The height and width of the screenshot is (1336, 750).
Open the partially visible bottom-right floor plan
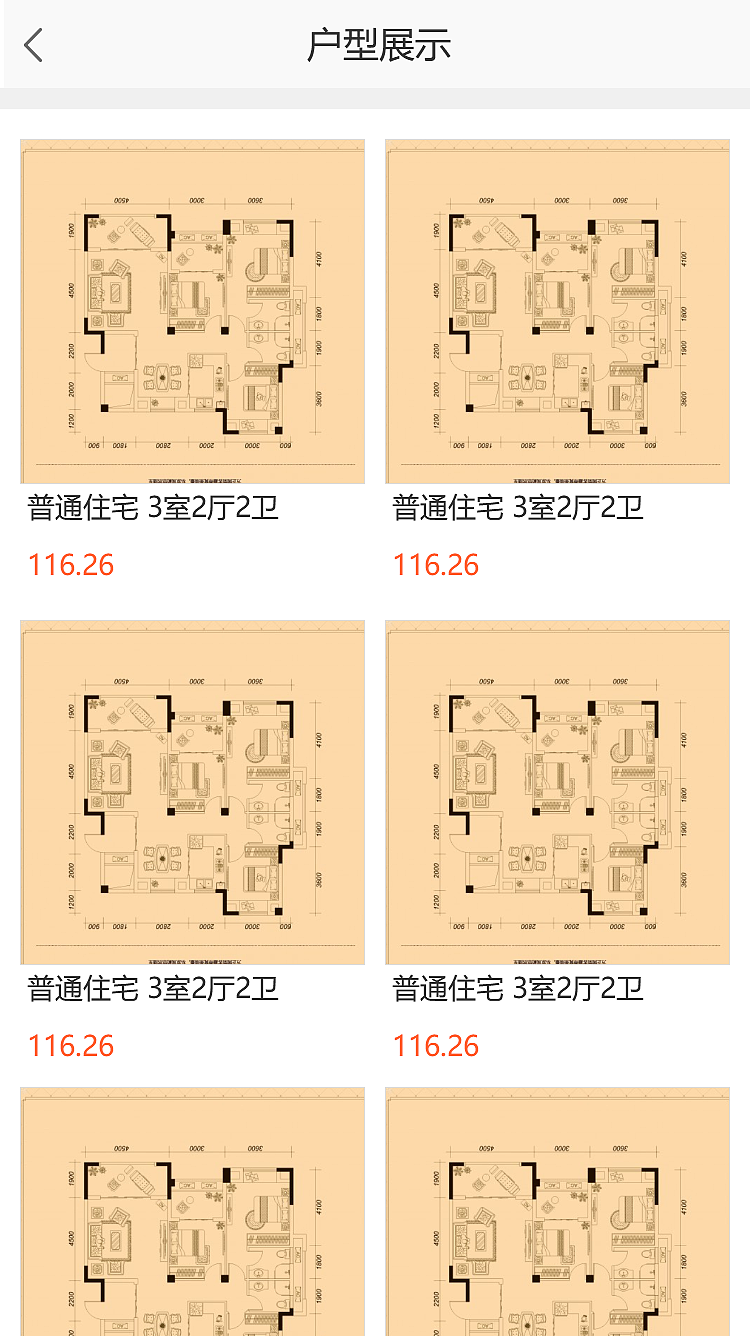(557, 1210)
